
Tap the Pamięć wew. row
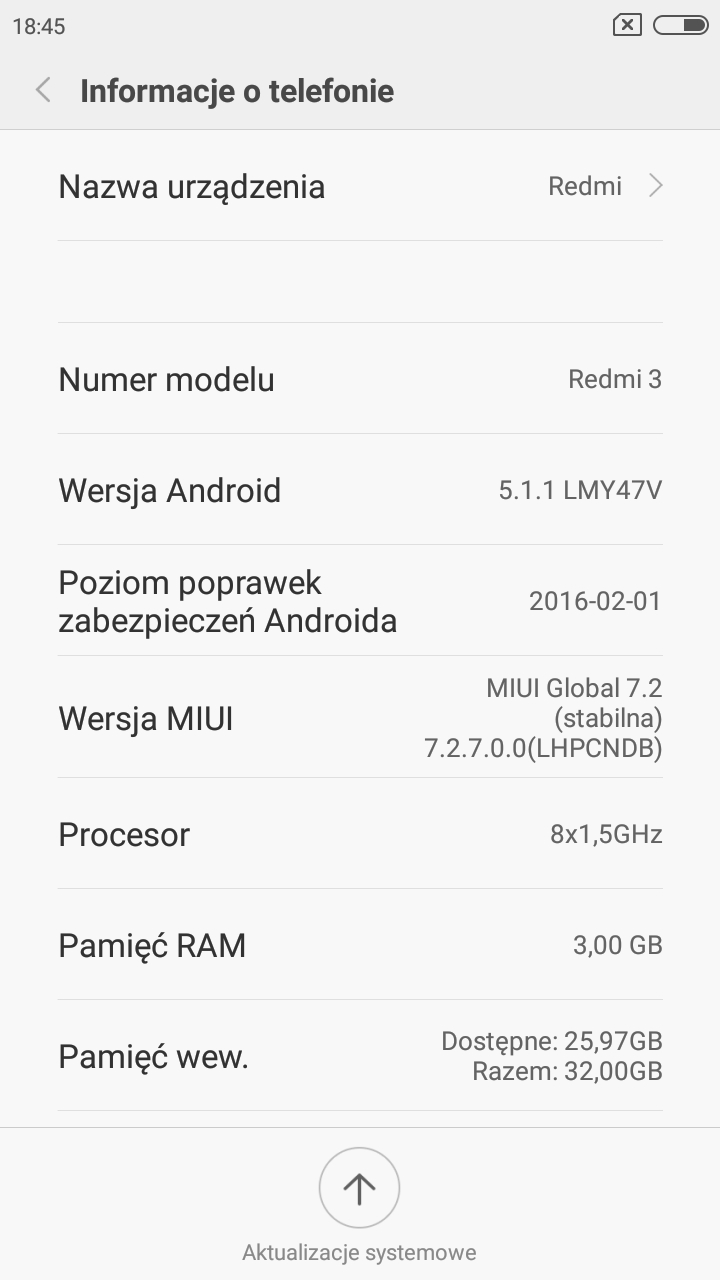(360, 1056)
